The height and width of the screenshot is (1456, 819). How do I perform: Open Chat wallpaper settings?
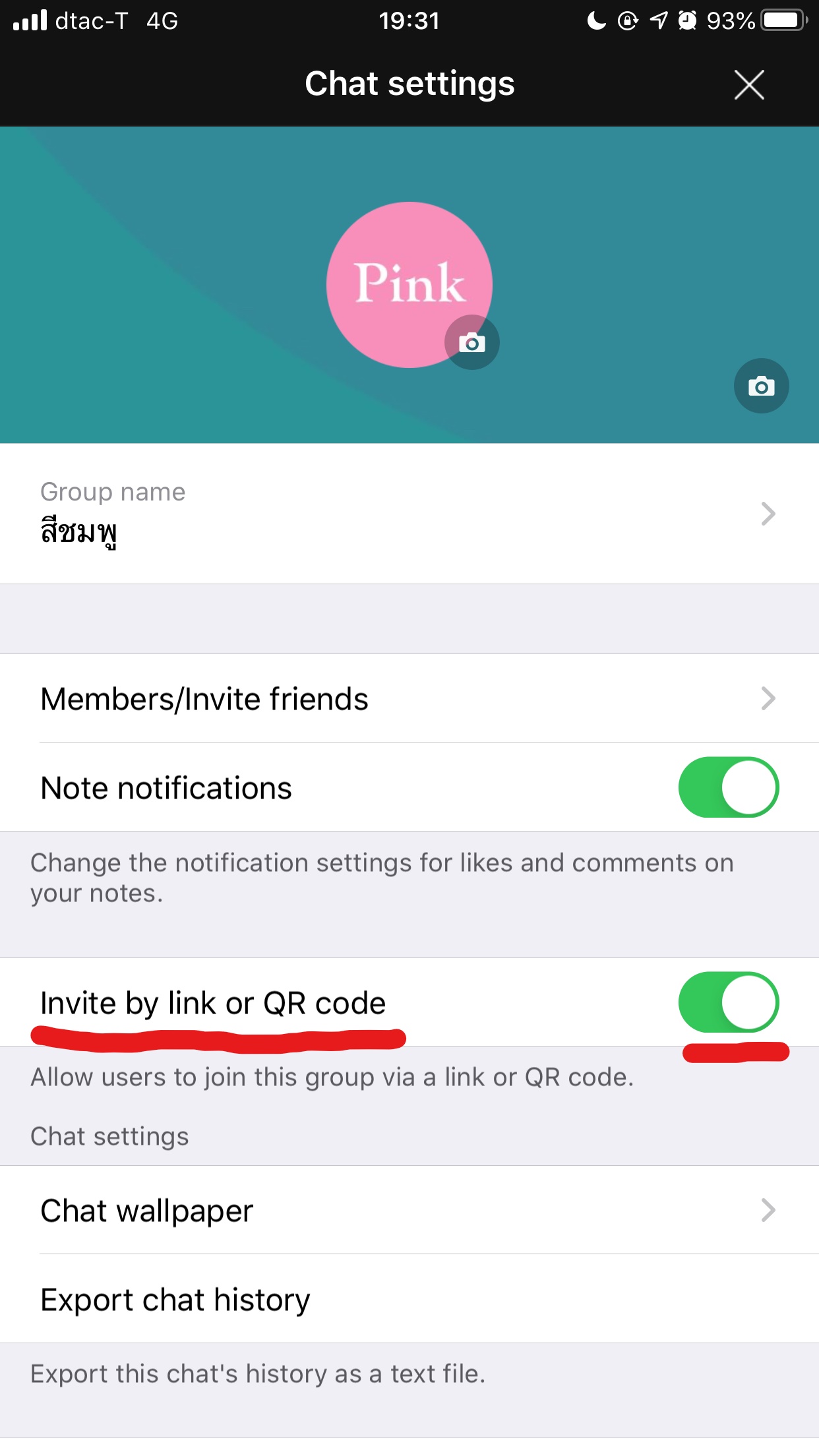[x=409, y=1211]
